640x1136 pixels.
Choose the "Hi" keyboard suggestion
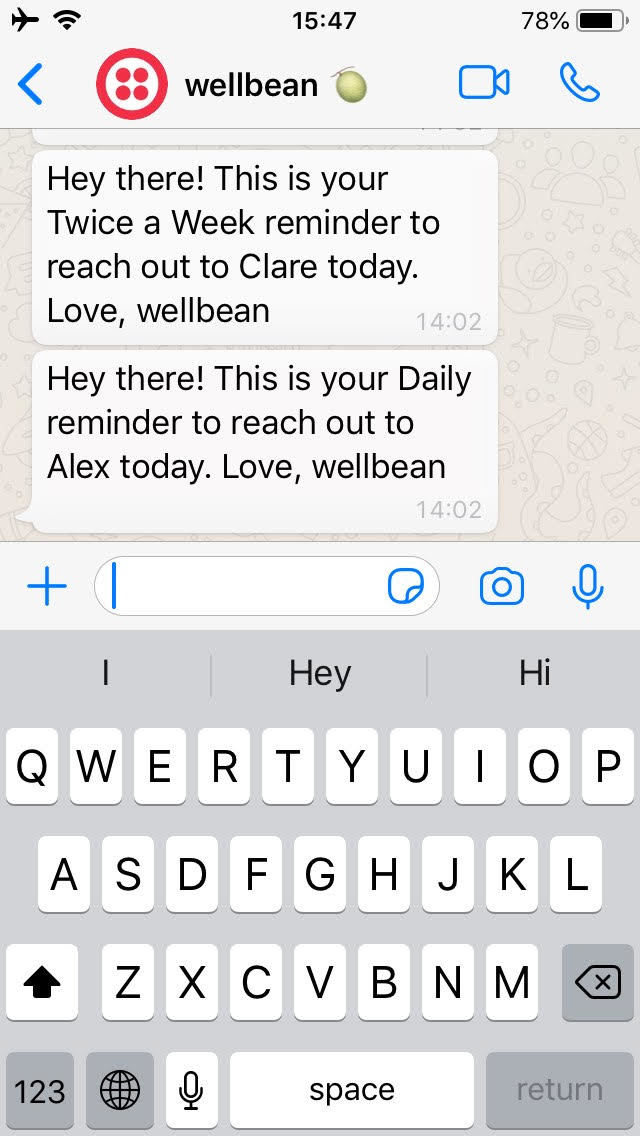(535, 674)
